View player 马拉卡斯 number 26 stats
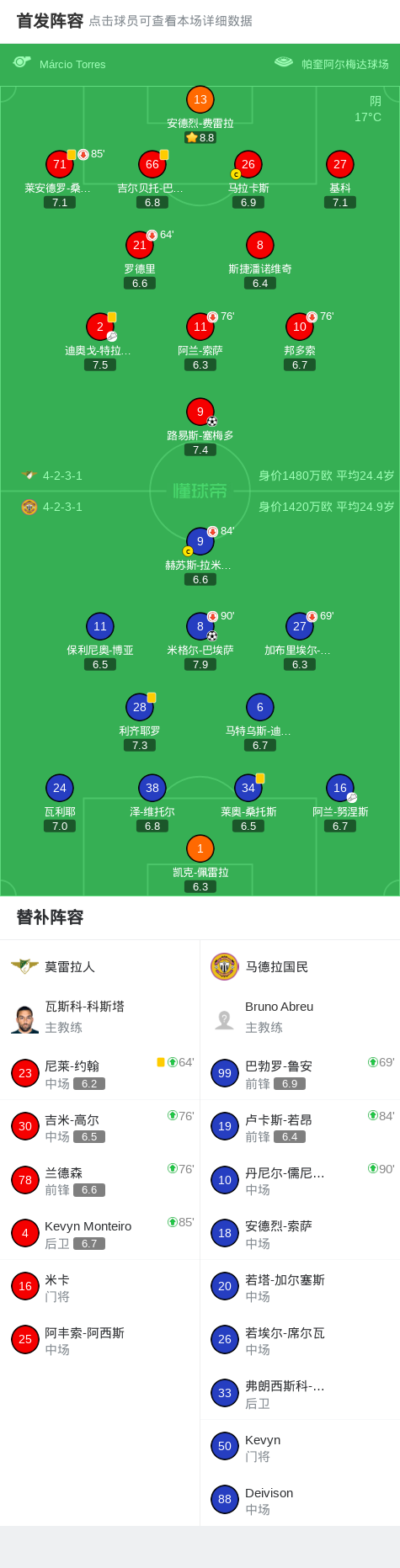 click(x=248, y=164)
